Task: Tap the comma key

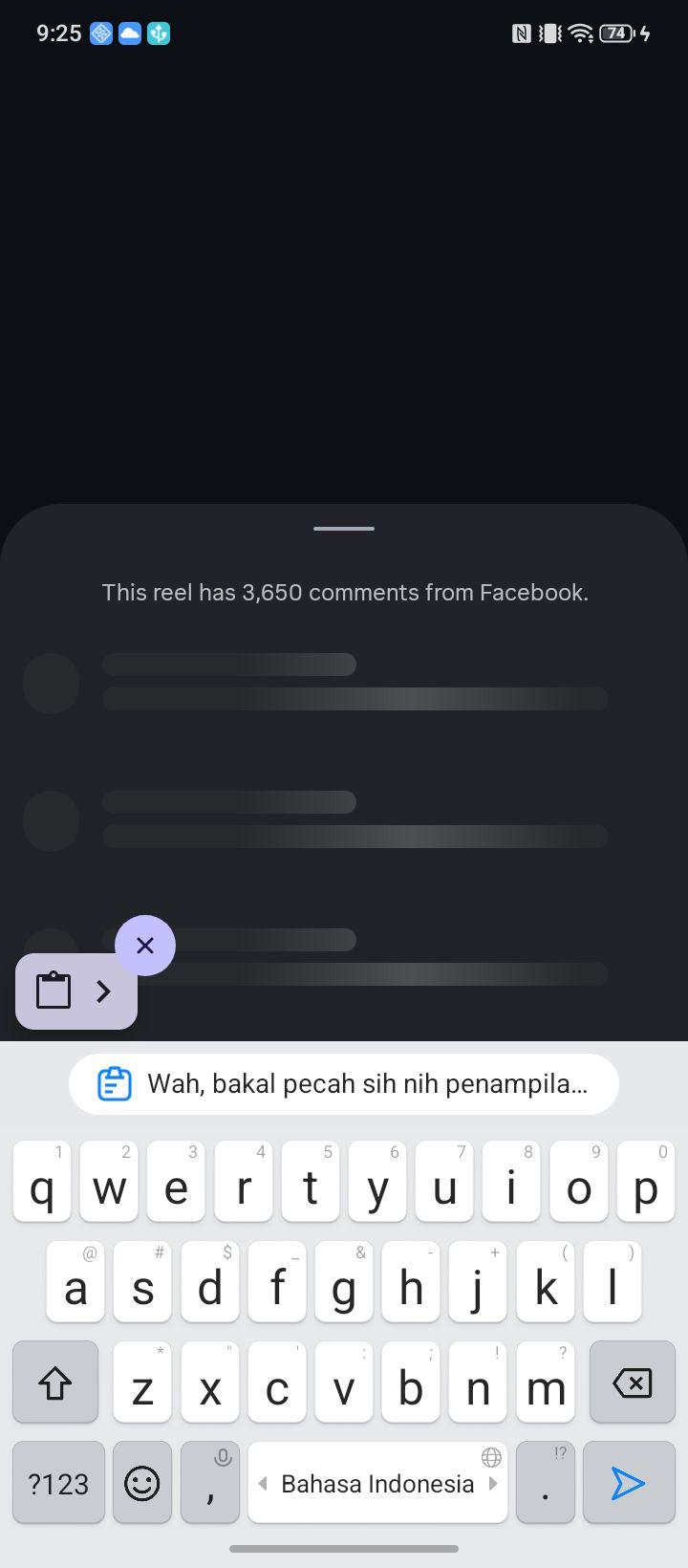Action: (209, 1482)
